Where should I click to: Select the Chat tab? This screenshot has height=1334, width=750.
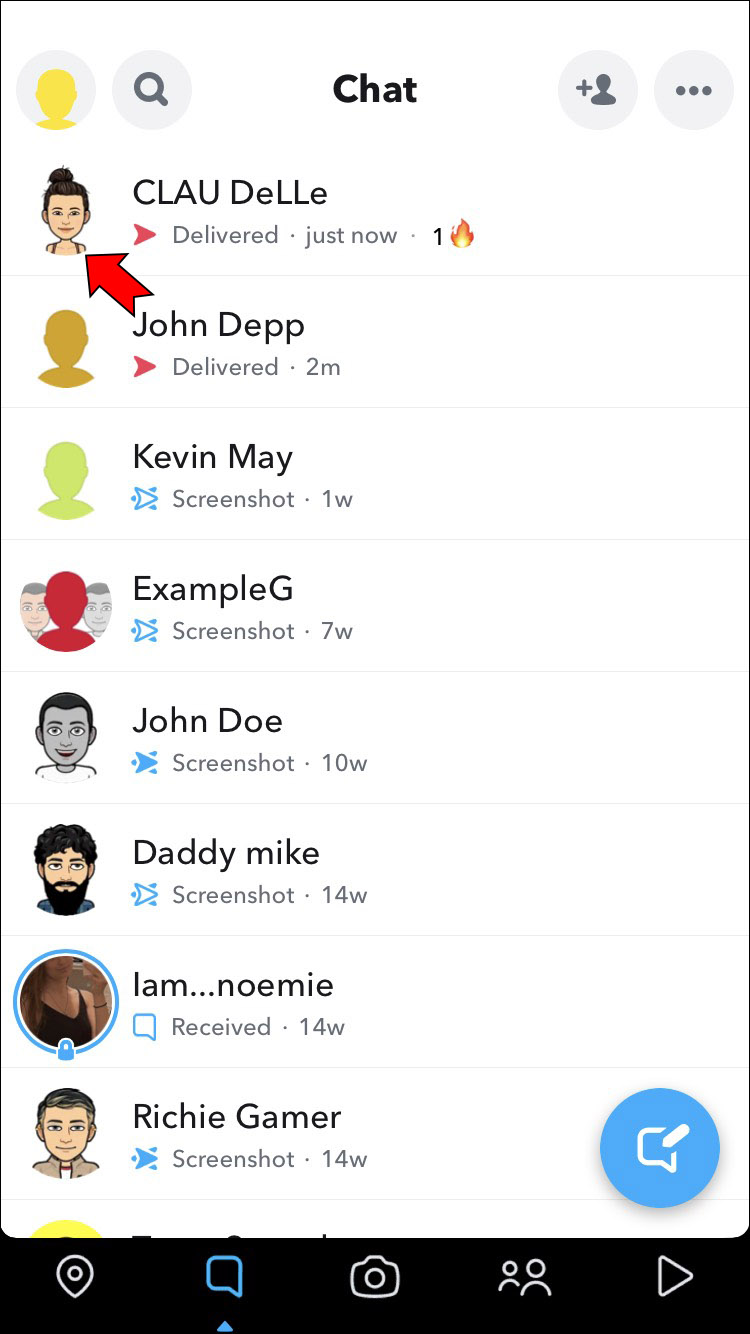(x=224, y=1277)
